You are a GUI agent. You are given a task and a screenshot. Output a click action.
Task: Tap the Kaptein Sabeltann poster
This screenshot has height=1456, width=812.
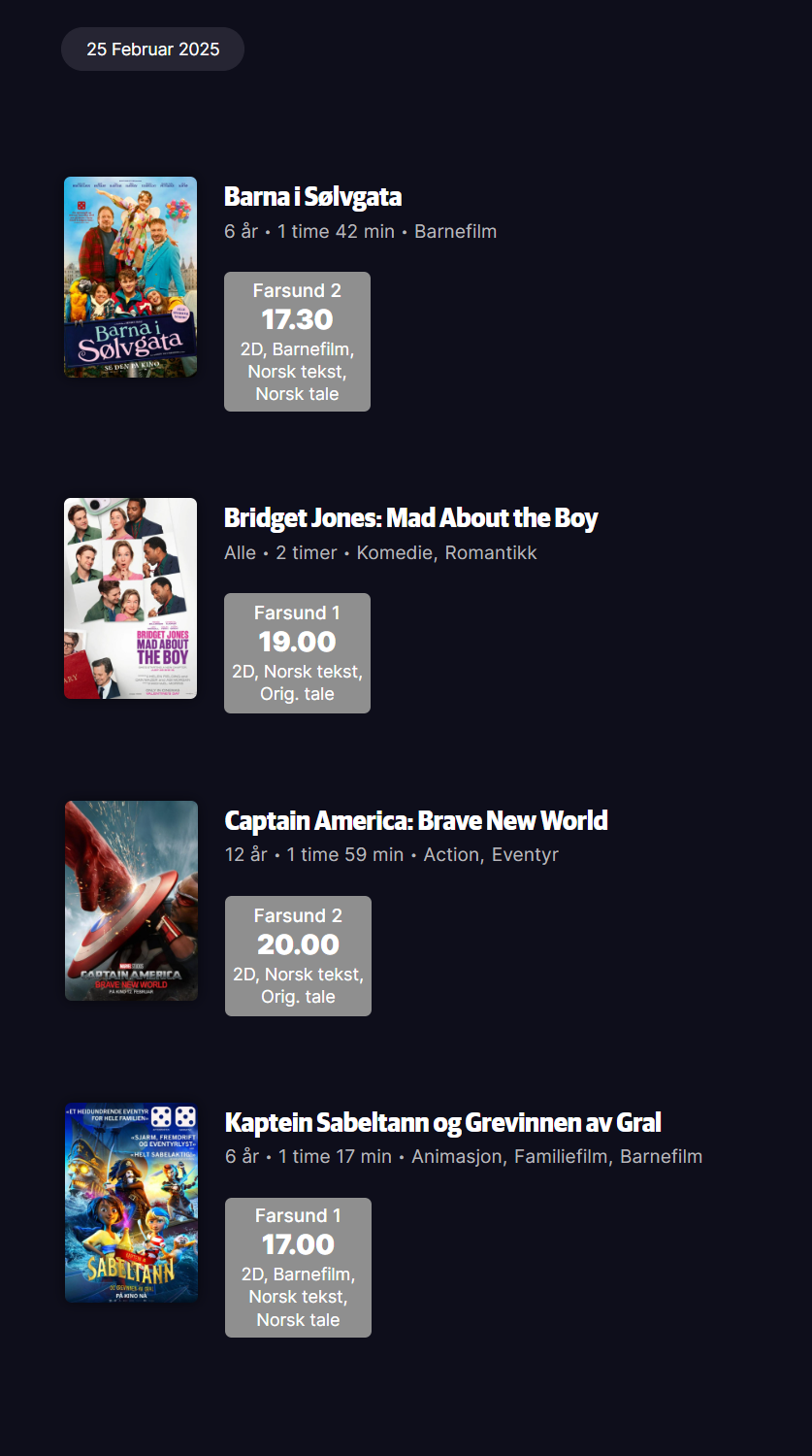[x=131, y=1203]
